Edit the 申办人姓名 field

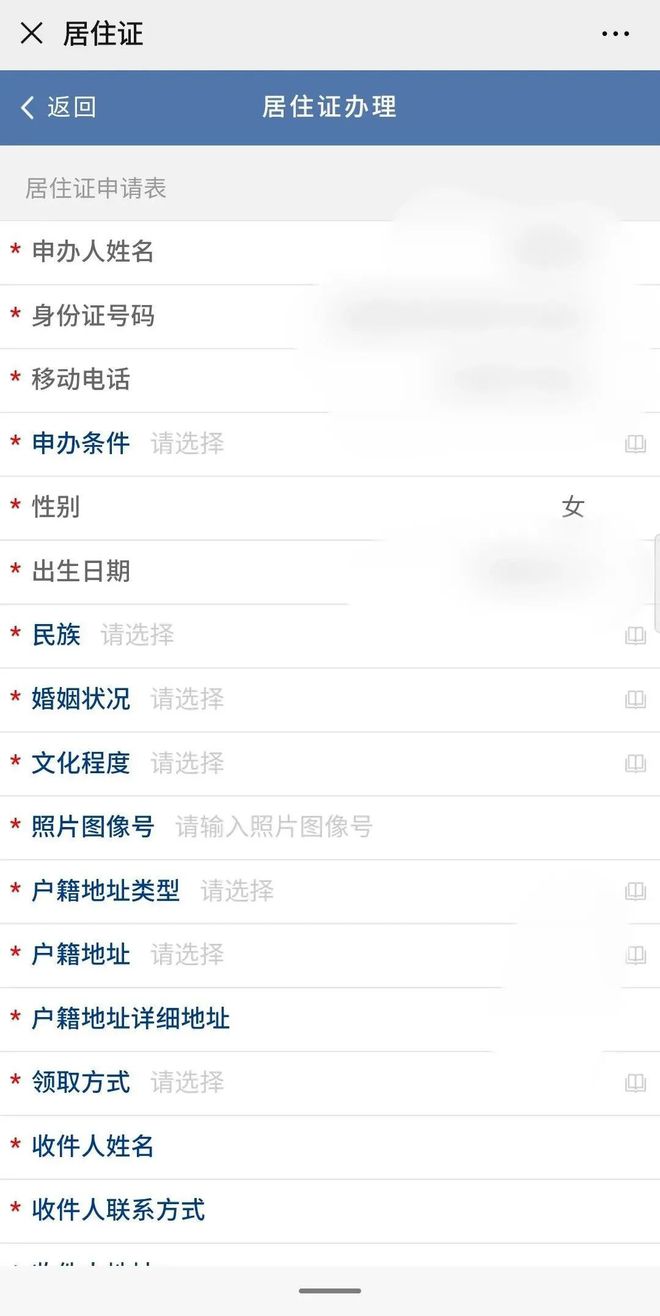pos(330,252)
